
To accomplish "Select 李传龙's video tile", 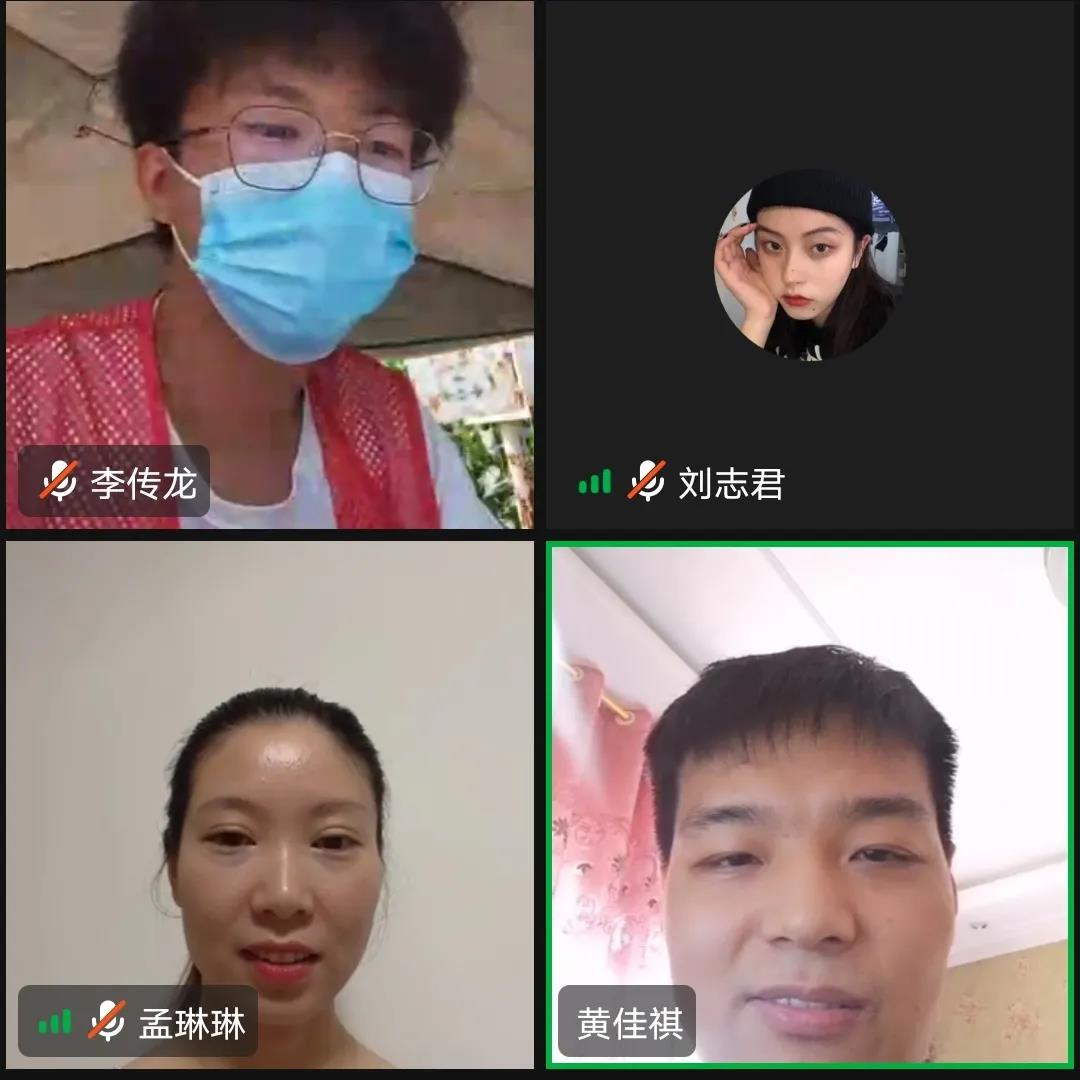I will pos(270,265).
